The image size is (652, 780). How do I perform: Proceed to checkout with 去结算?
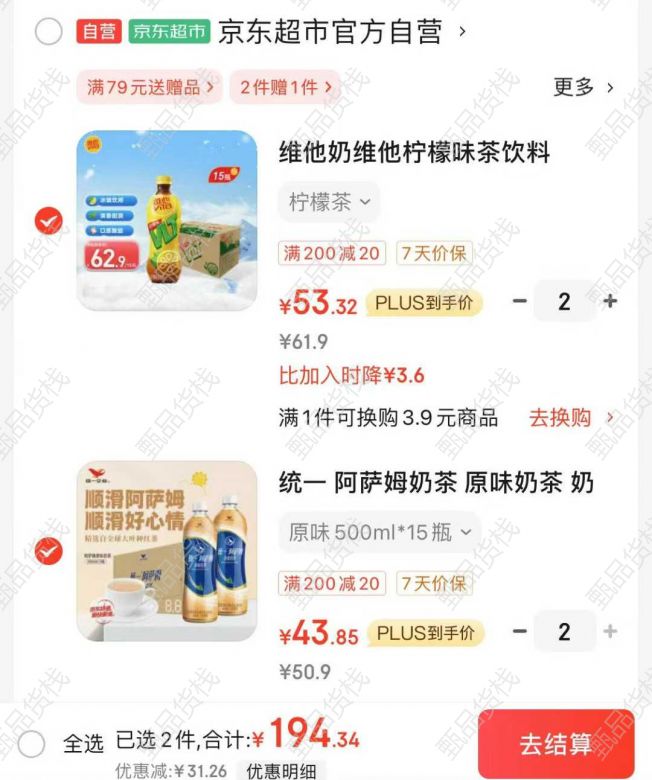tap(555, 744)
